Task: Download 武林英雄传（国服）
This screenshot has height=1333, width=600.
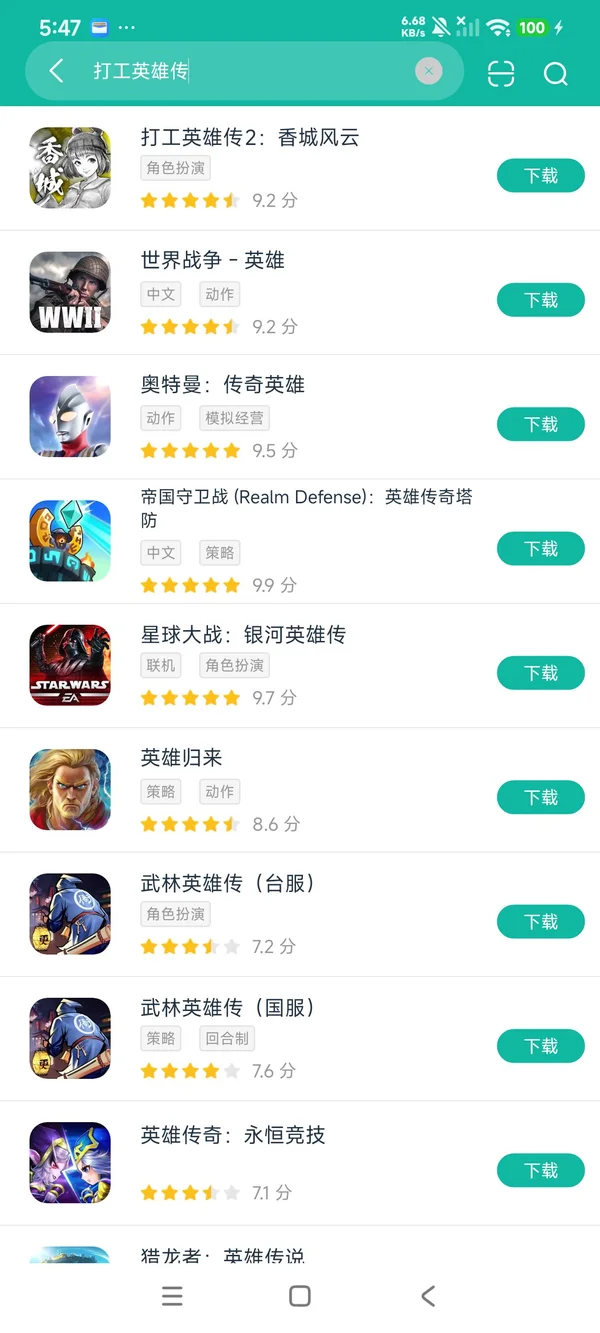Action: pos(540,1046)
